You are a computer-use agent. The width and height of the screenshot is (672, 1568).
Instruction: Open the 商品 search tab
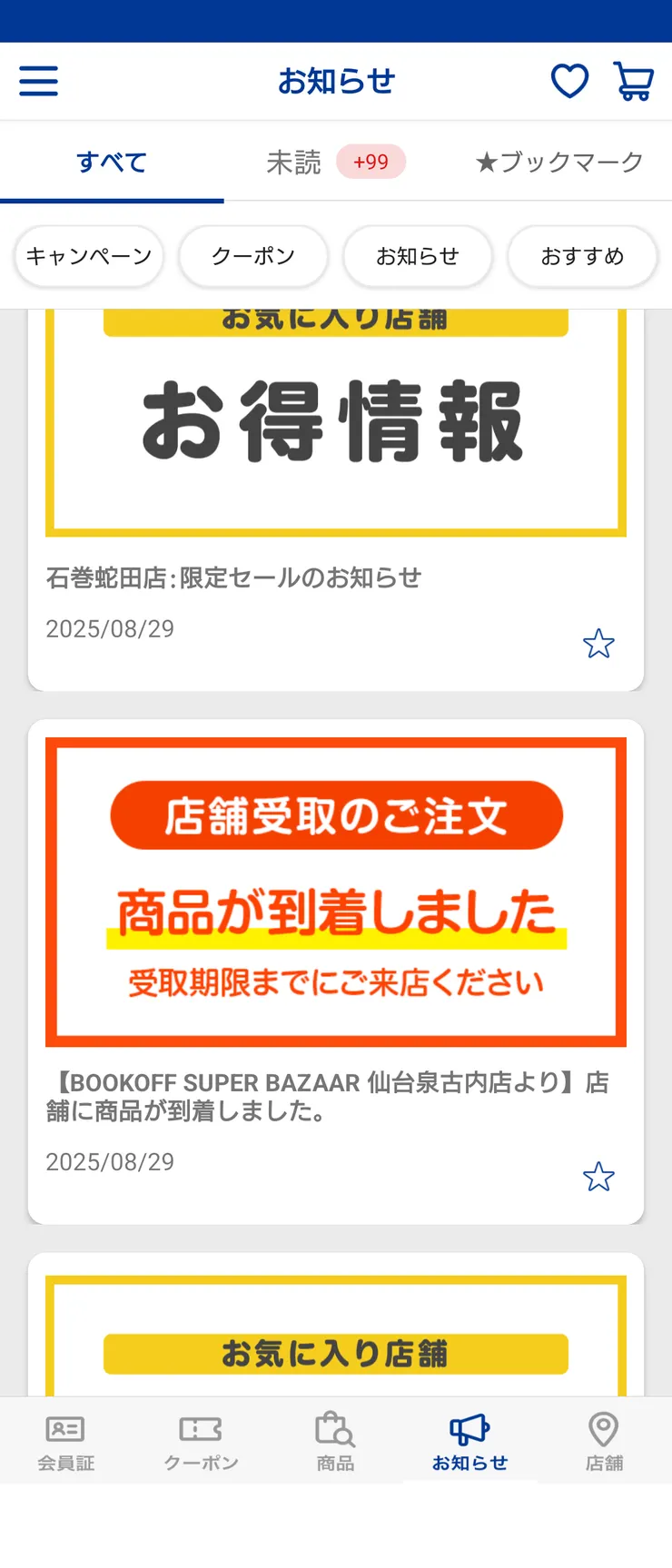click(x=335, y=1441)
